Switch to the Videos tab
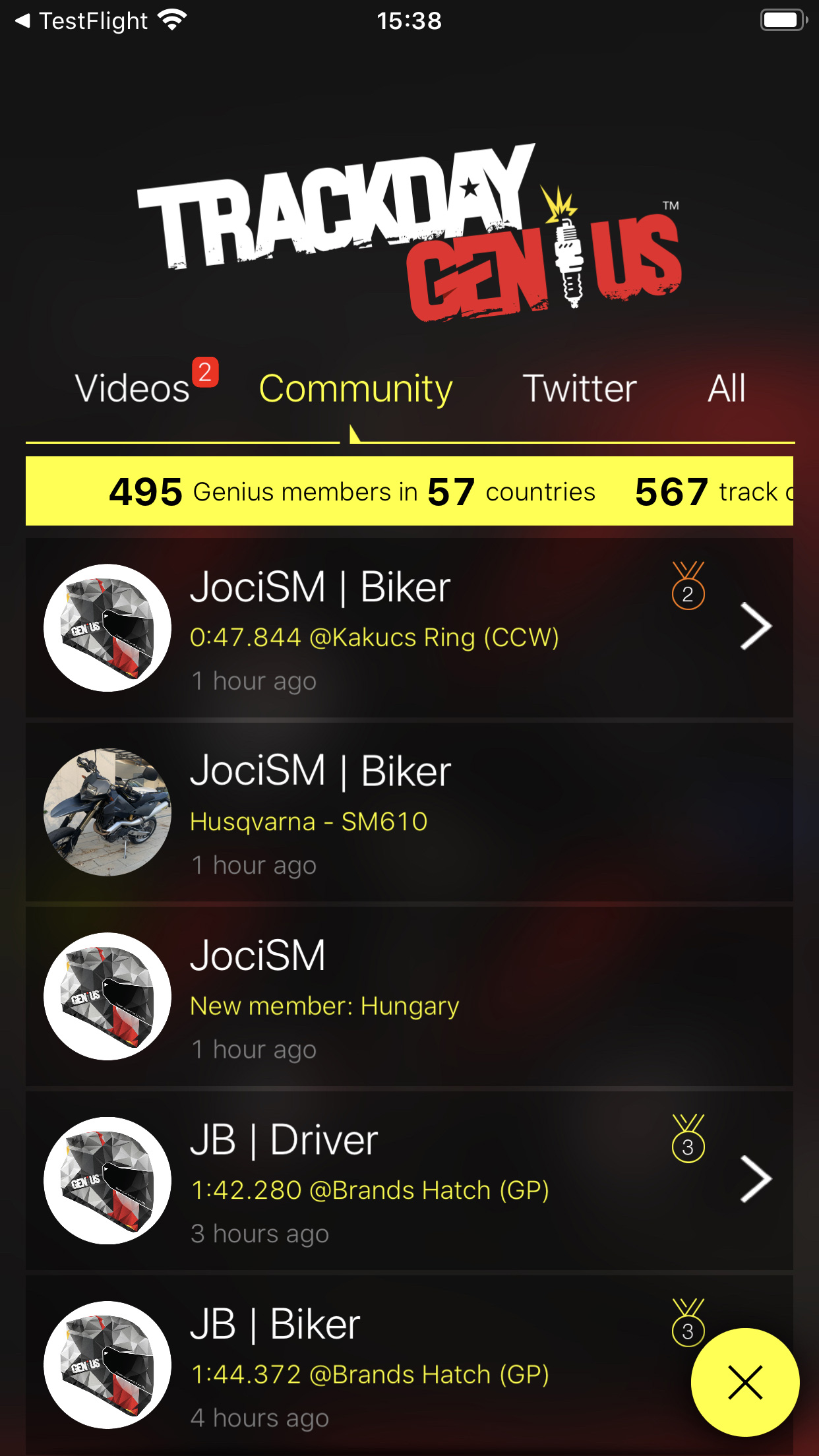819x1456 pixels. click(x=133, y=388)
